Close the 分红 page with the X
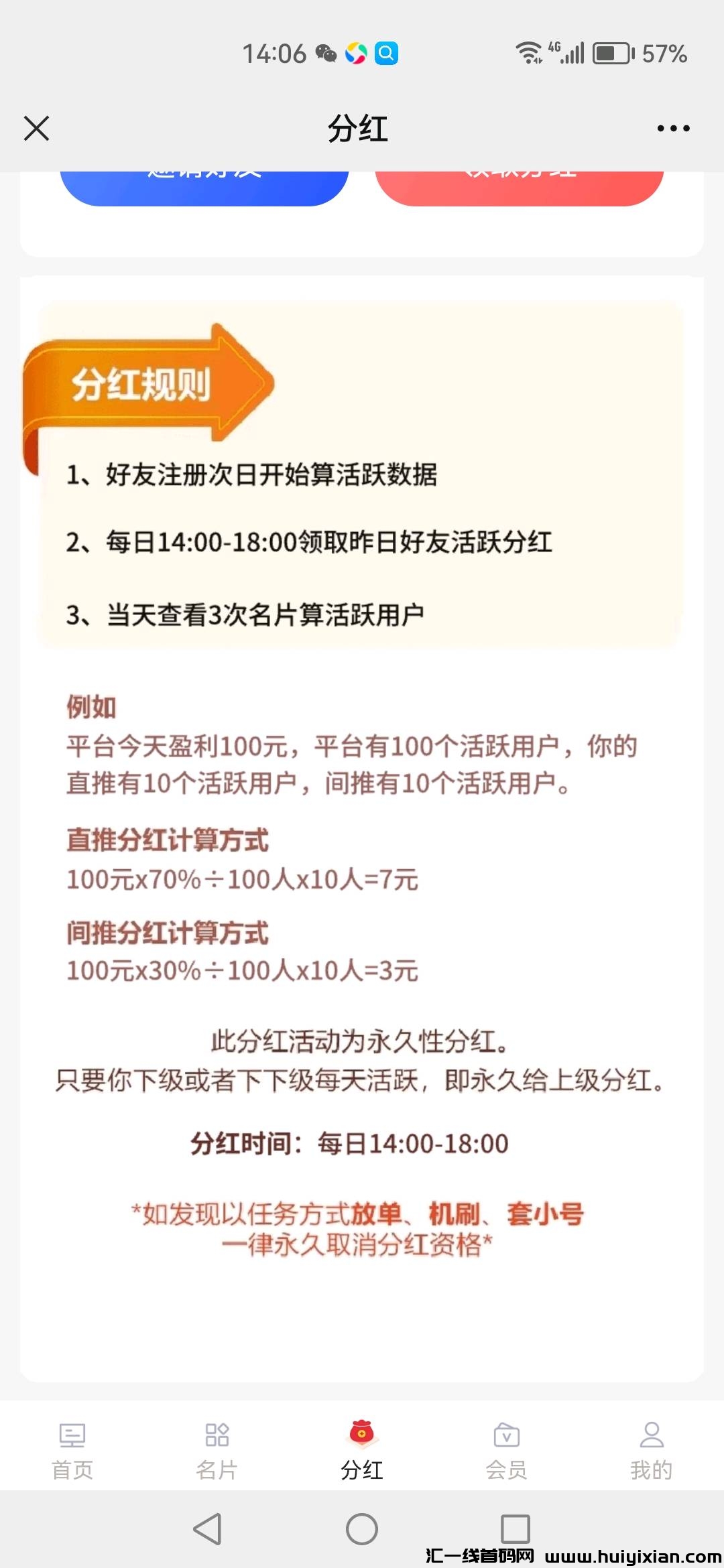Image resolution: width=724 pixels, height=1568 pixels. (x=36, y=129)
